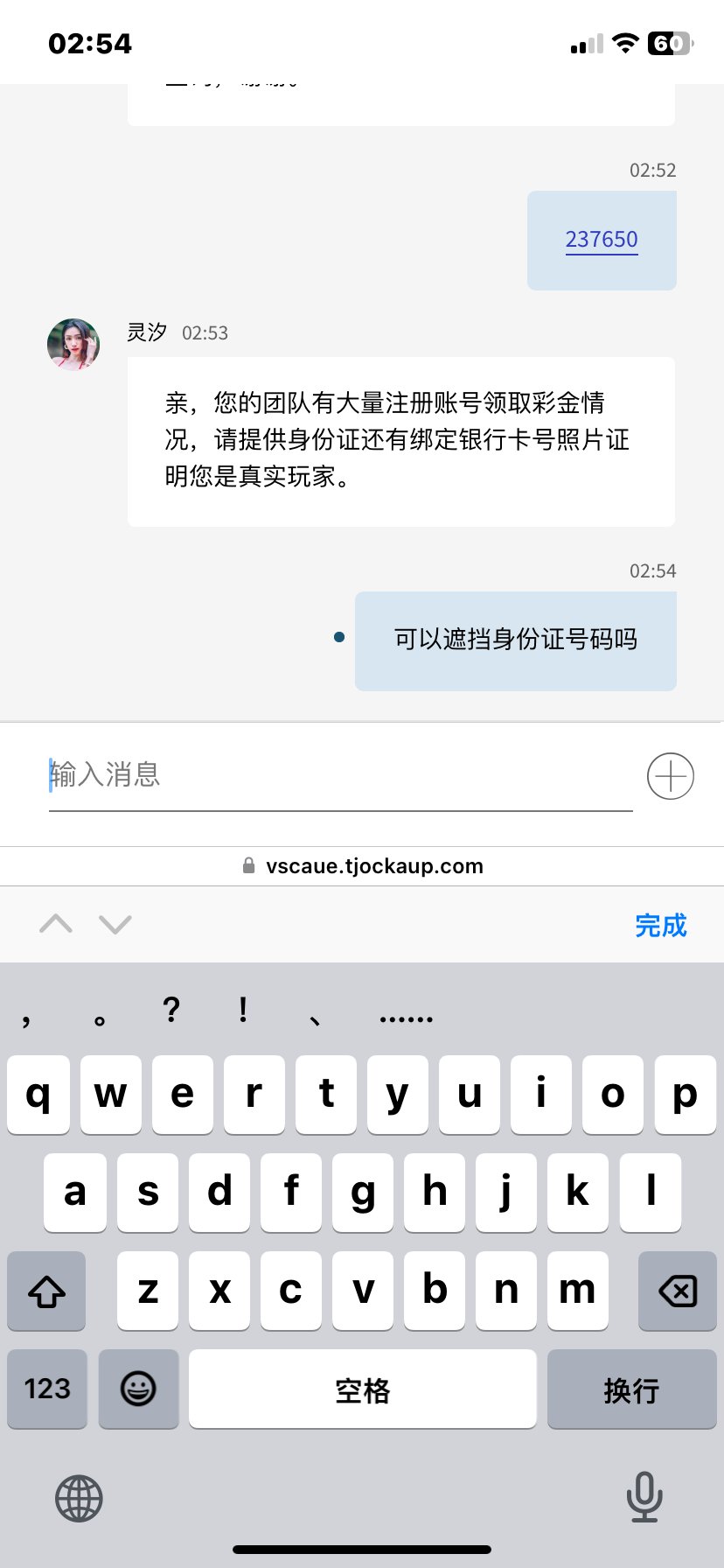Open 灵汐's avatar profile
The height and width of the screenshot is (1568, 724).
[x=73, y=345]
